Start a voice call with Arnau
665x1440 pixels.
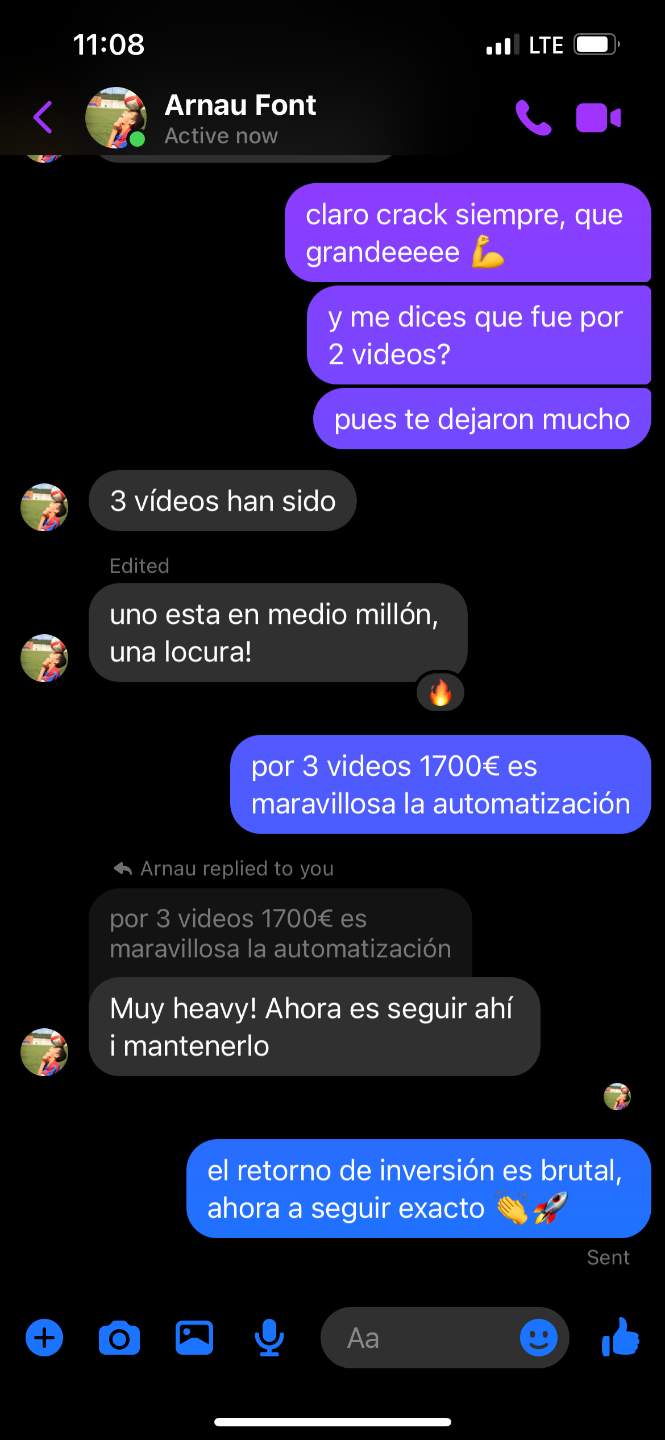coord(533,118)
